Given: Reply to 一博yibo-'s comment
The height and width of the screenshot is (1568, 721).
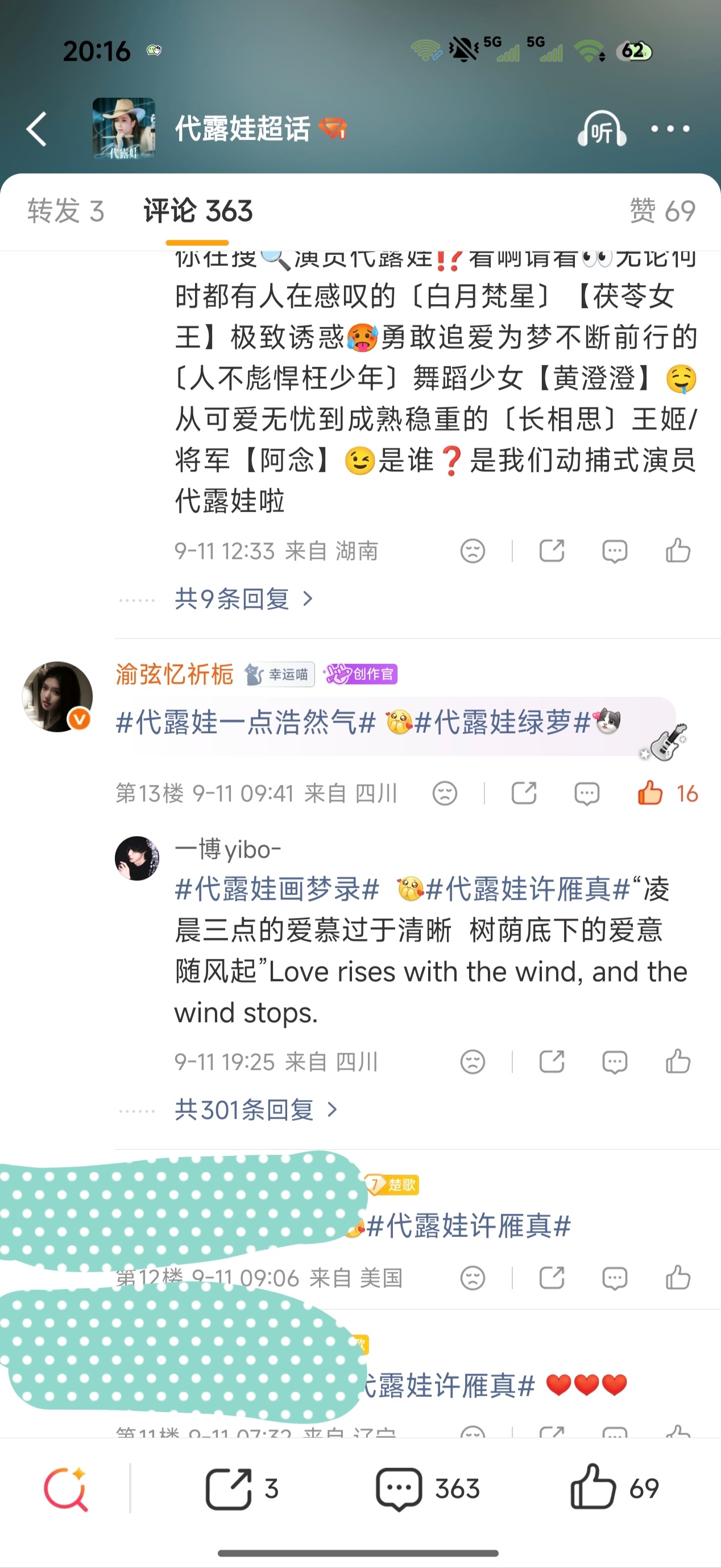Looking at the screenshot, I should (x=615, y=1062).
